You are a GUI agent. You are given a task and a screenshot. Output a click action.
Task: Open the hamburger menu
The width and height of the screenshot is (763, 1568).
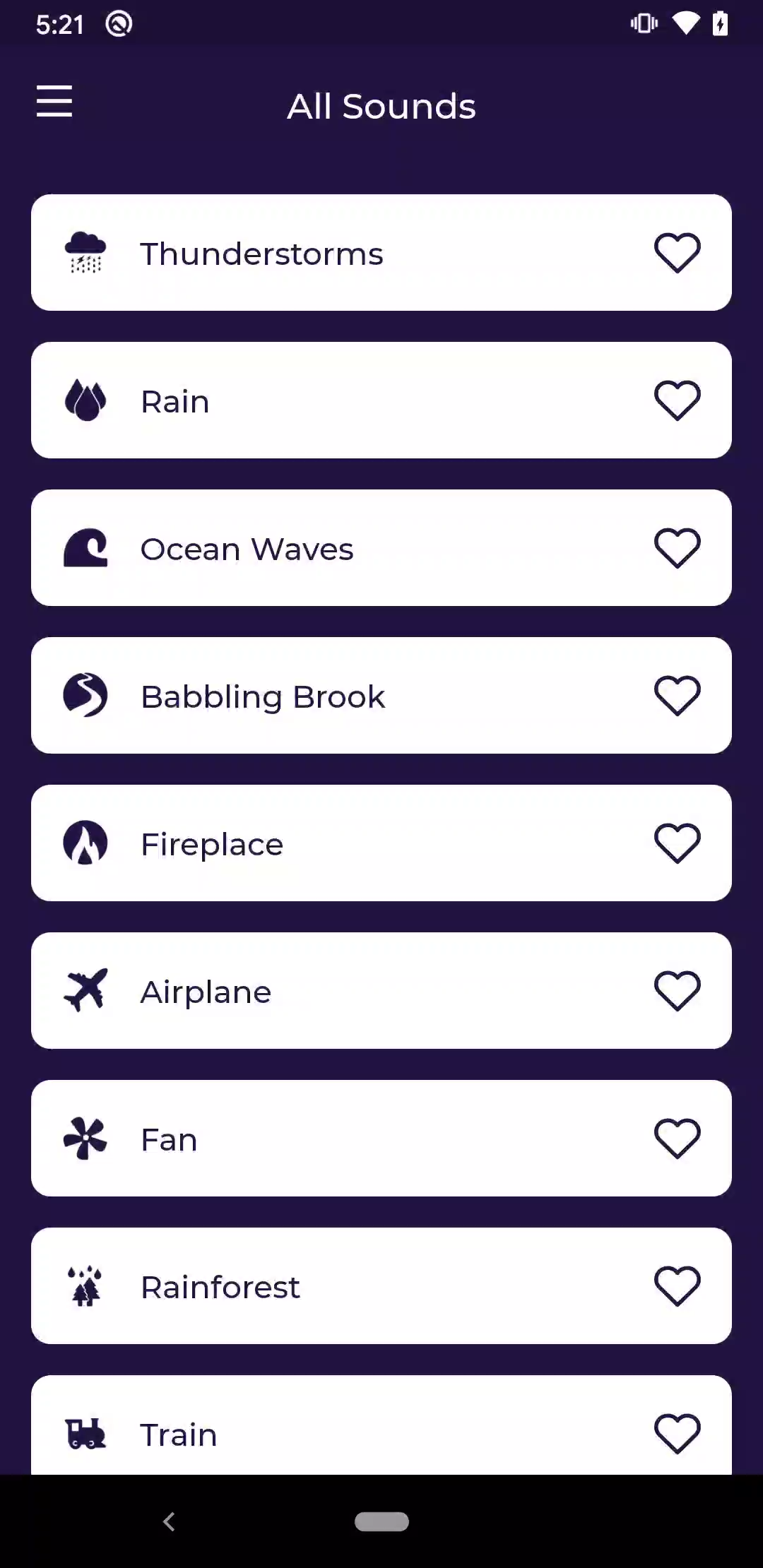[x=54, y=101]
